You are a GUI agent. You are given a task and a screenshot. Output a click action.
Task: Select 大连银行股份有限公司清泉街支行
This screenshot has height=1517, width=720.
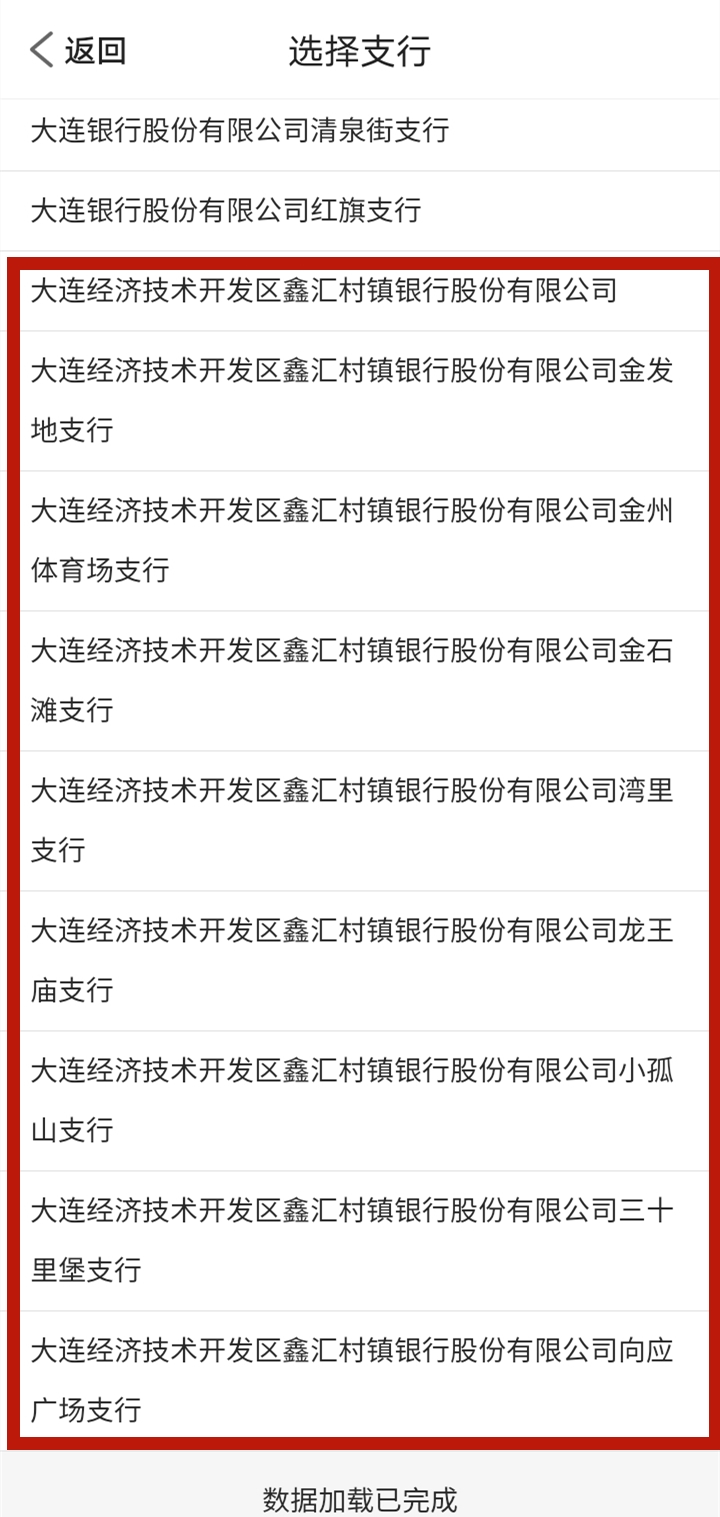(360, 131)
